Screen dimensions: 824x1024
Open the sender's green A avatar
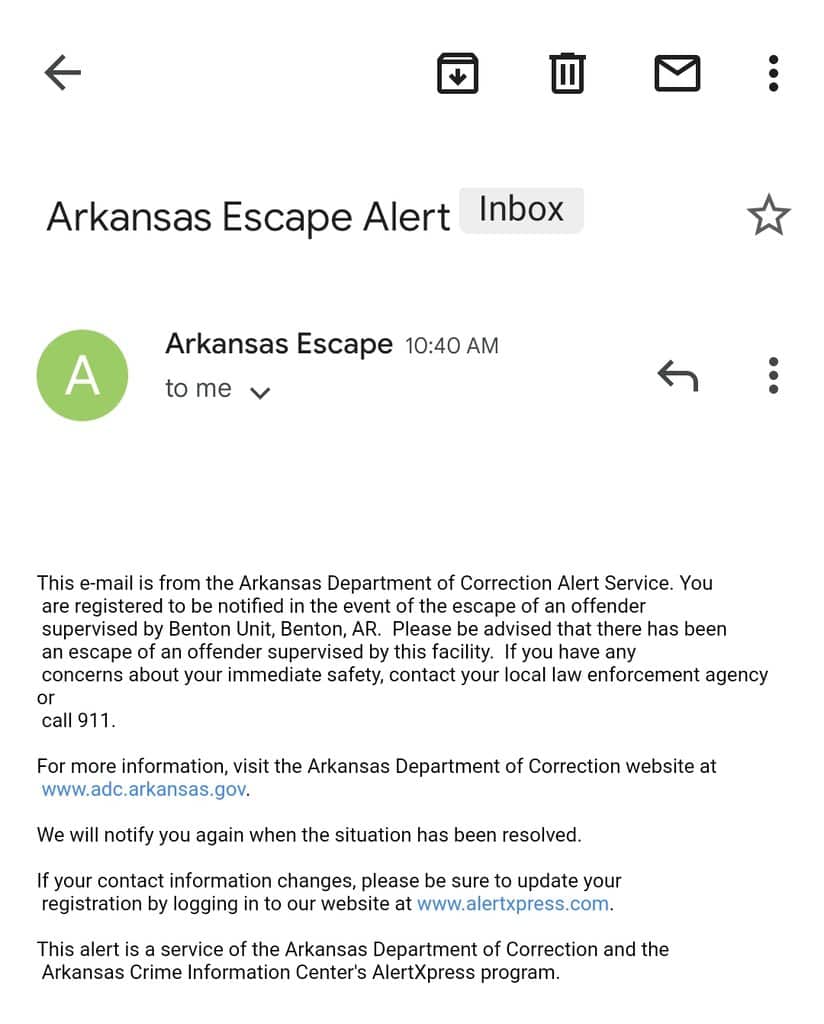click(x=82, y=375)
